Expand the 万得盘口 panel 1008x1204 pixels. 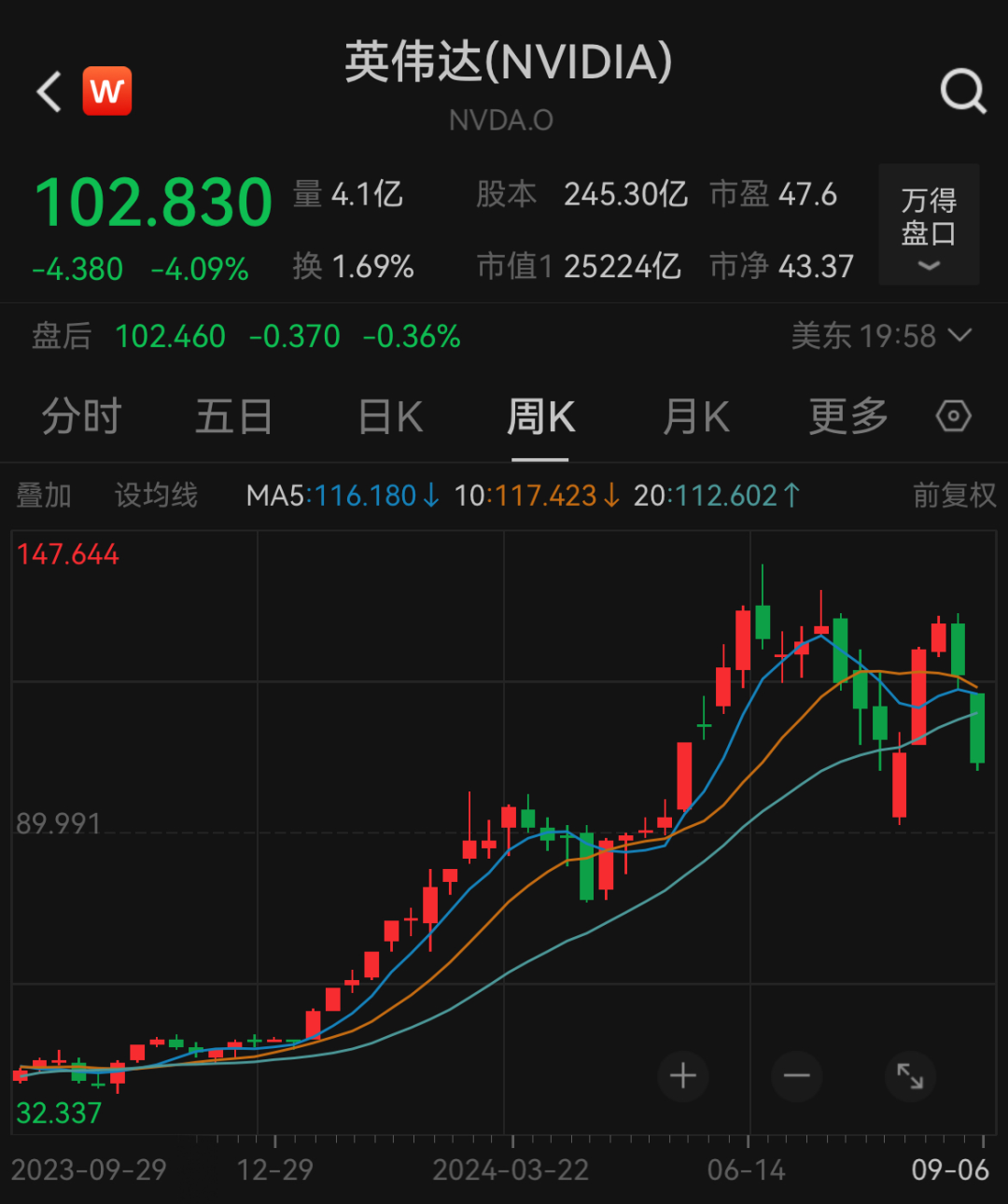(928, 225)
